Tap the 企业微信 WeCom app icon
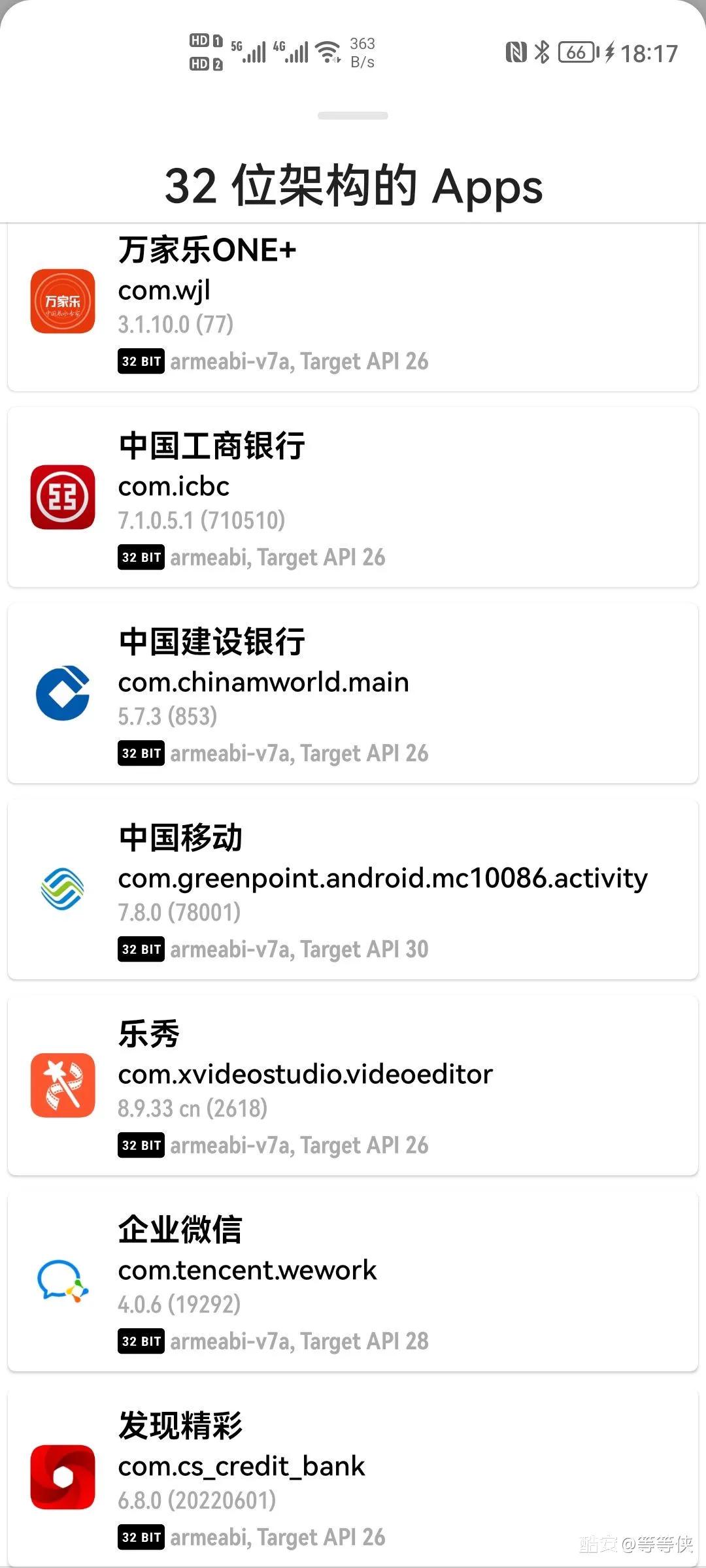This screenshot has height=1568, width=706. click(x=62, y=1282)
